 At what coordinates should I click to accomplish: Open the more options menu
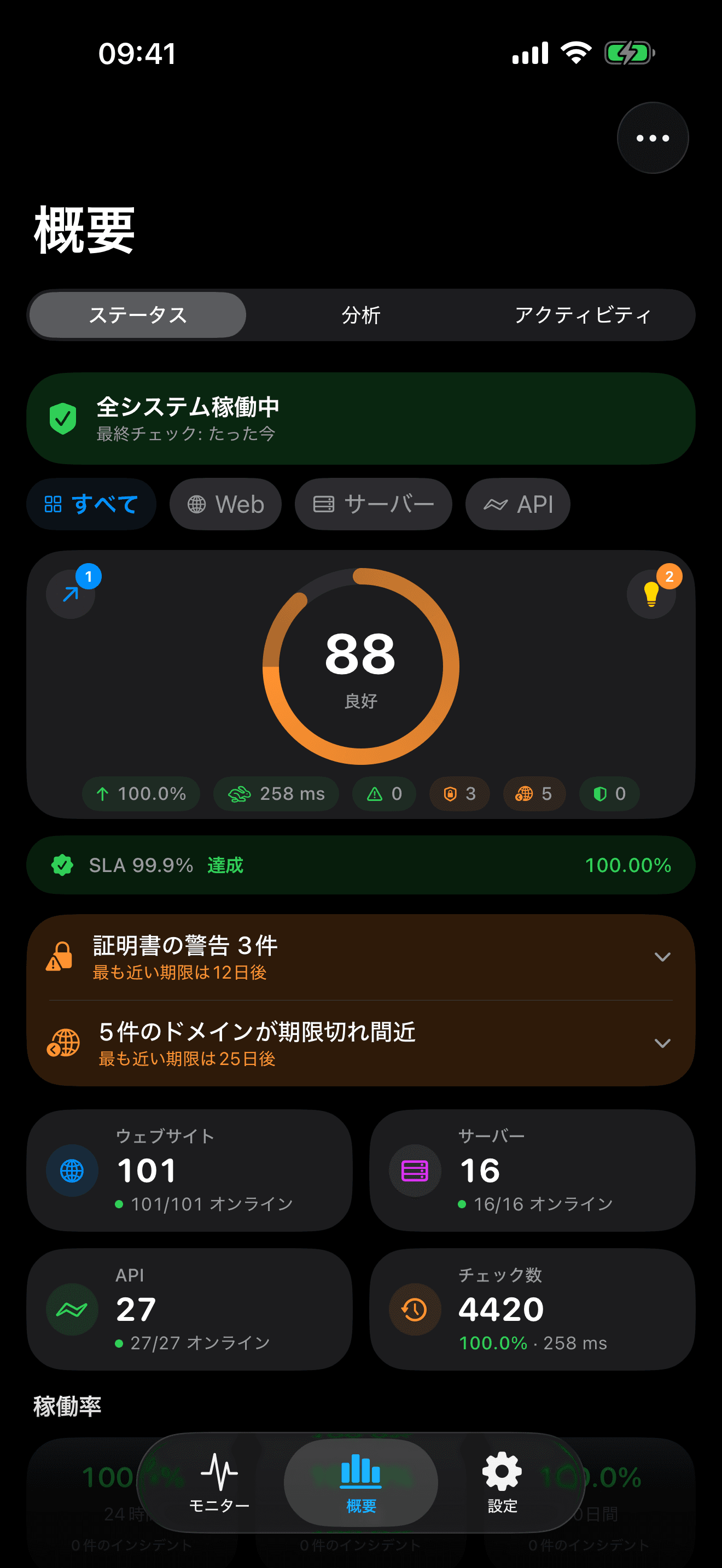coord(652,138)
